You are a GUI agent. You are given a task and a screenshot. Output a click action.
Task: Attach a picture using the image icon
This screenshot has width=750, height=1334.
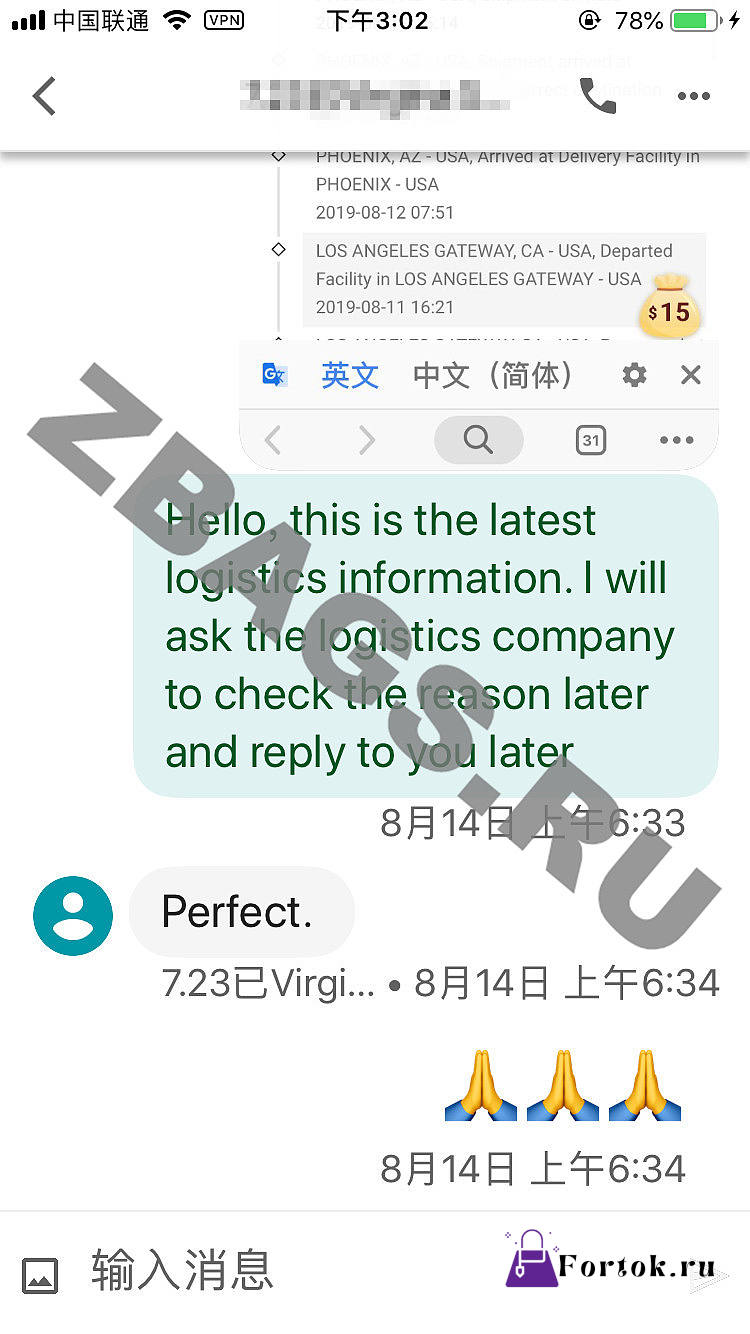[40, 1275]
